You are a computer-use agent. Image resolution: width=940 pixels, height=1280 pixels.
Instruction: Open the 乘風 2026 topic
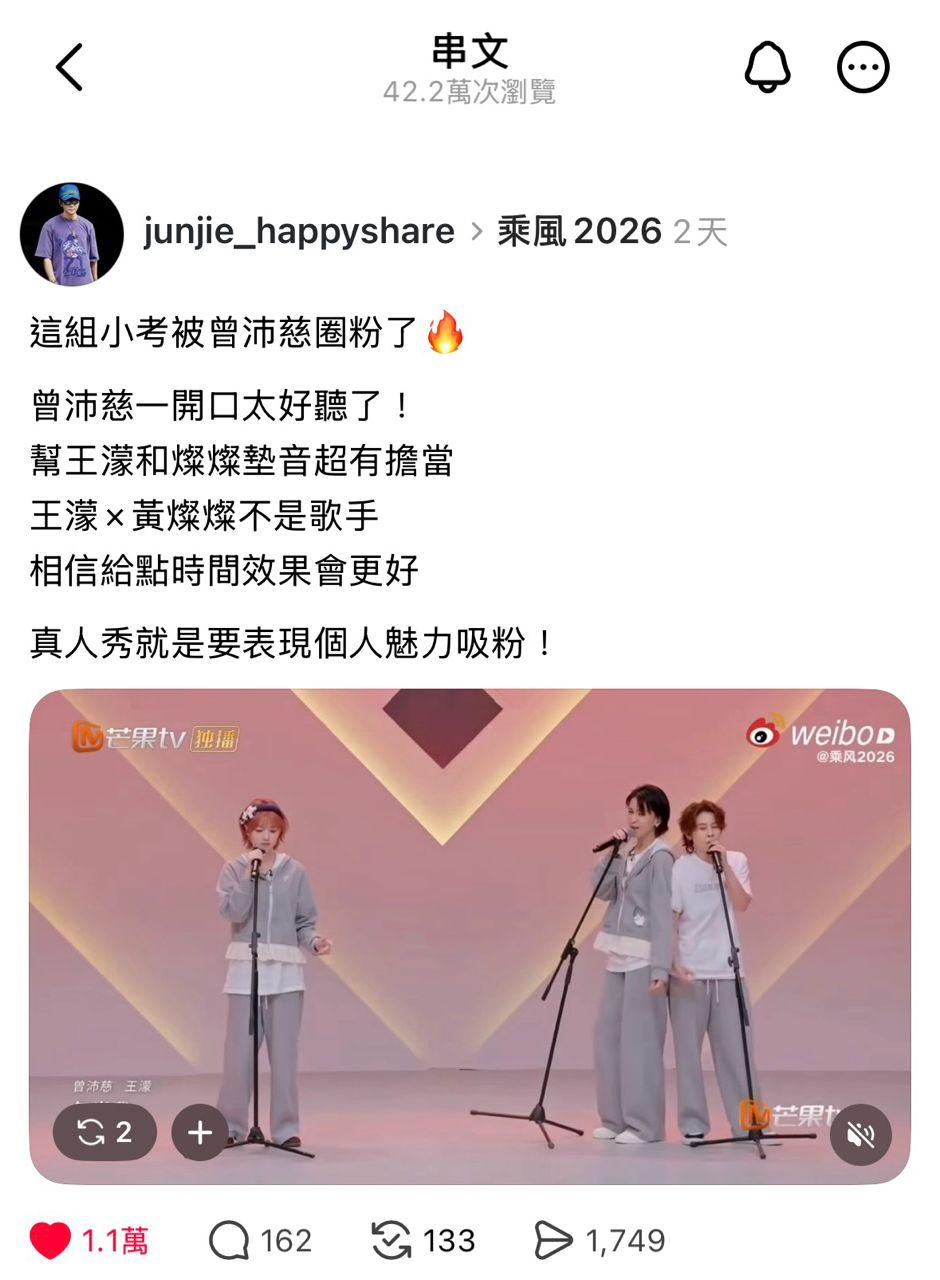579,232
